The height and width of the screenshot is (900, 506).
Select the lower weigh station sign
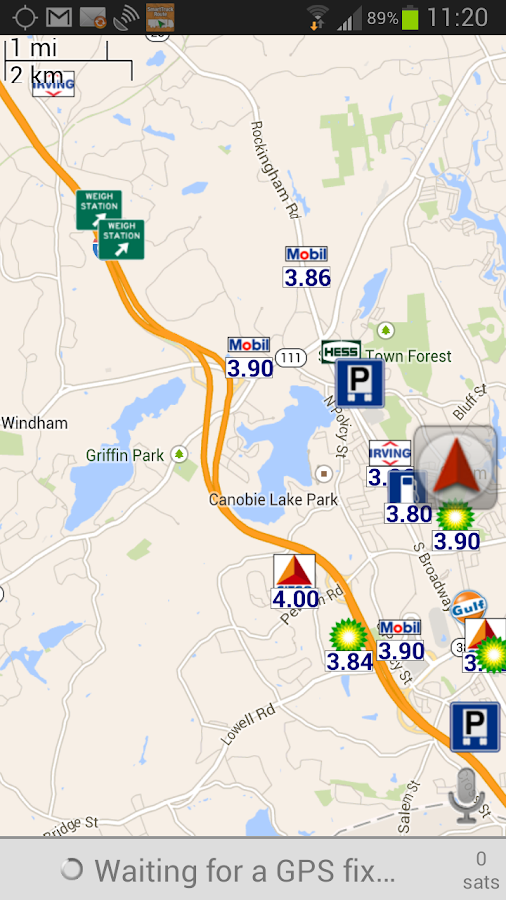click(121, 239)
